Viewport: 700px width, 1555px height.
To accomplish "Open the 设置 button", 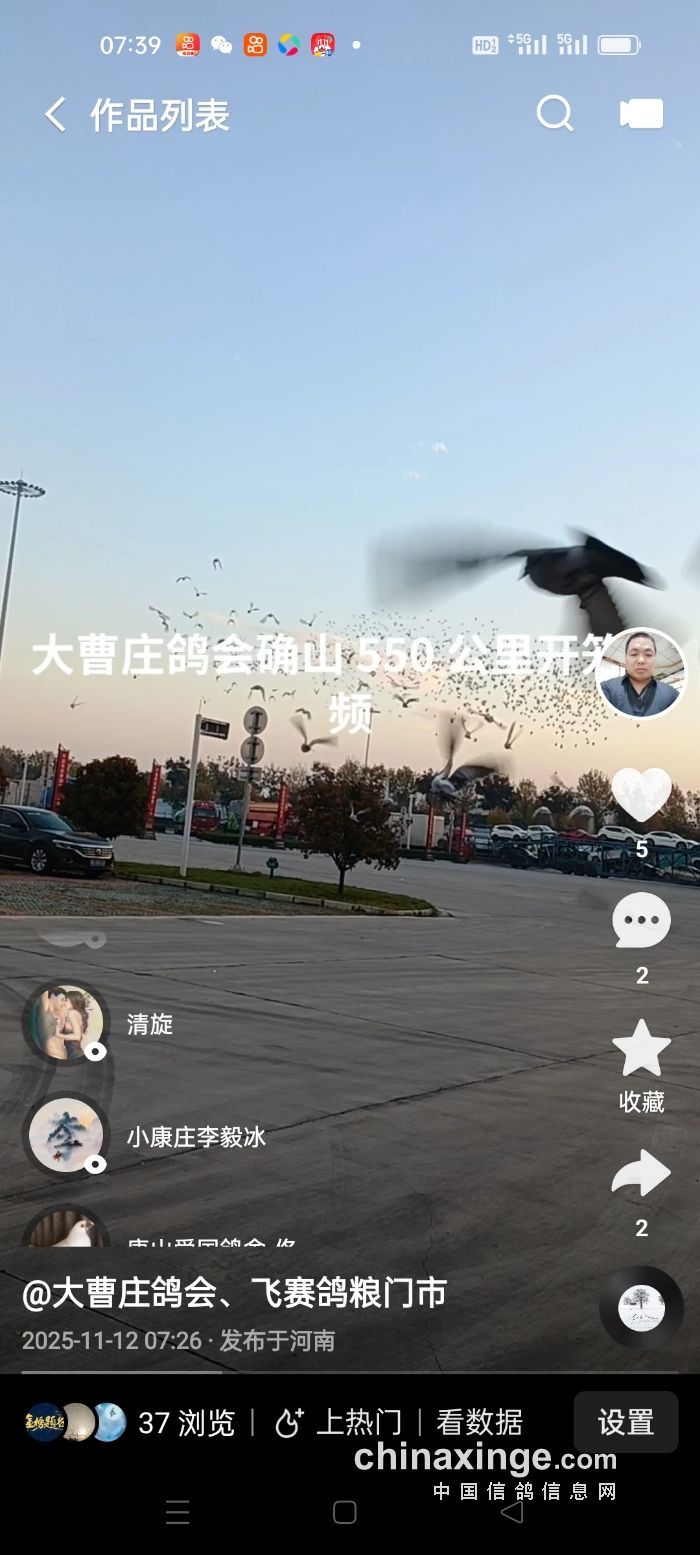I will 625,1422.
